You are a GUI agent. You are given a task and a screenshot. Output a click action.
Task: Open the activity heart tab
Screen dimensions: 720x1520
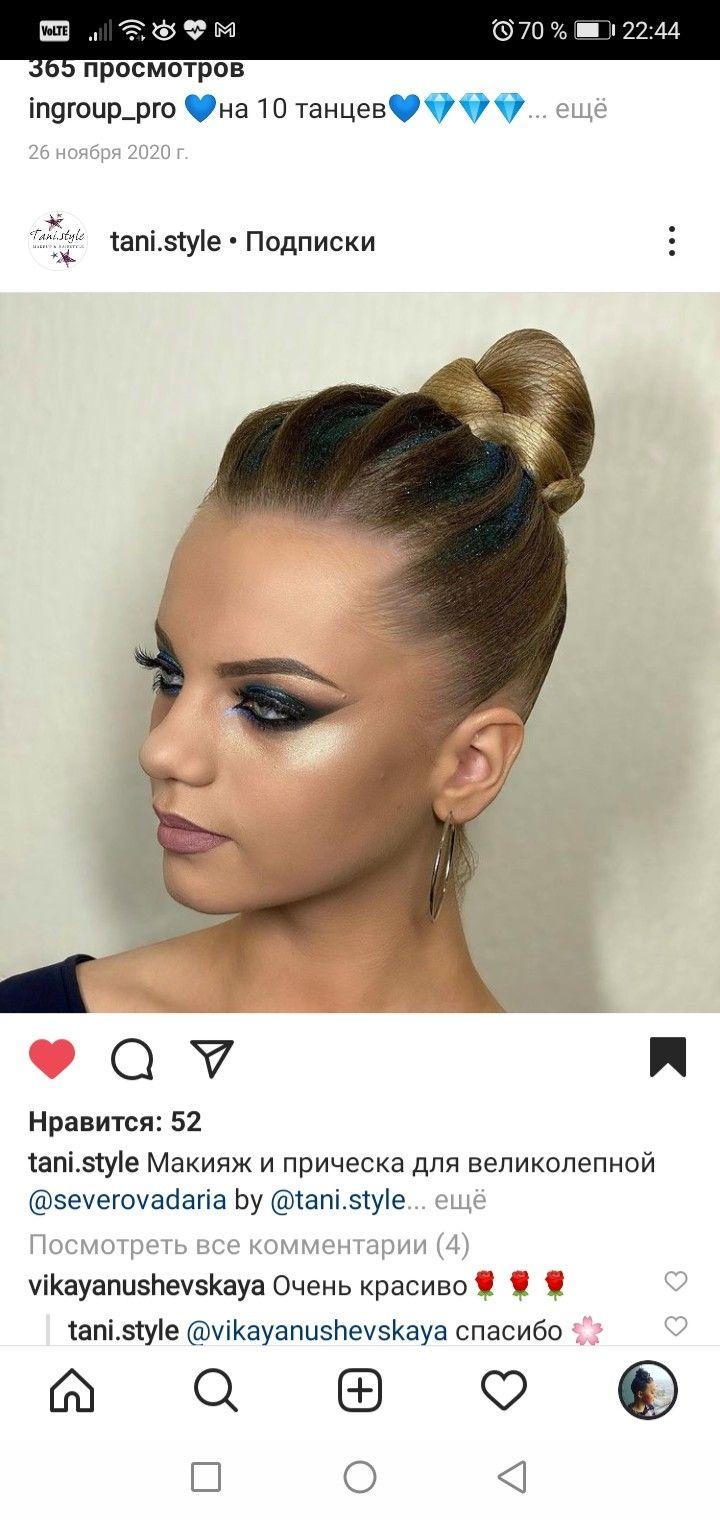click(504, 1390)
